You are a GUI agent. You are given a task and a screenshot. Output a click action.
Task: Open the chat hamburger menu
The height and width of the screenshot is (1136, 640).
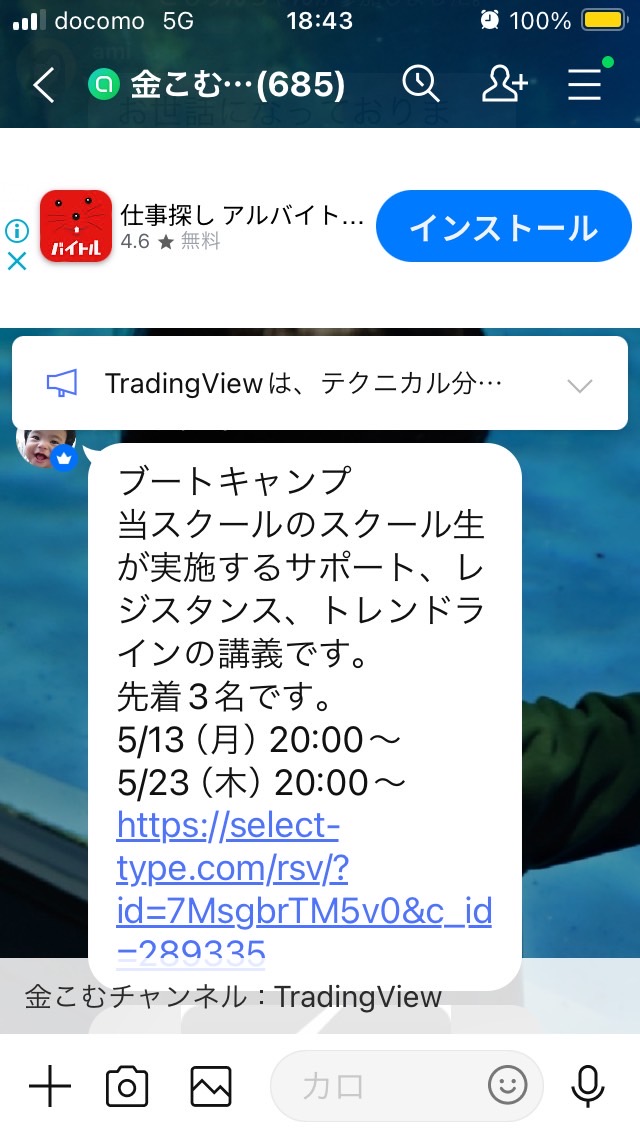[585, 85]
